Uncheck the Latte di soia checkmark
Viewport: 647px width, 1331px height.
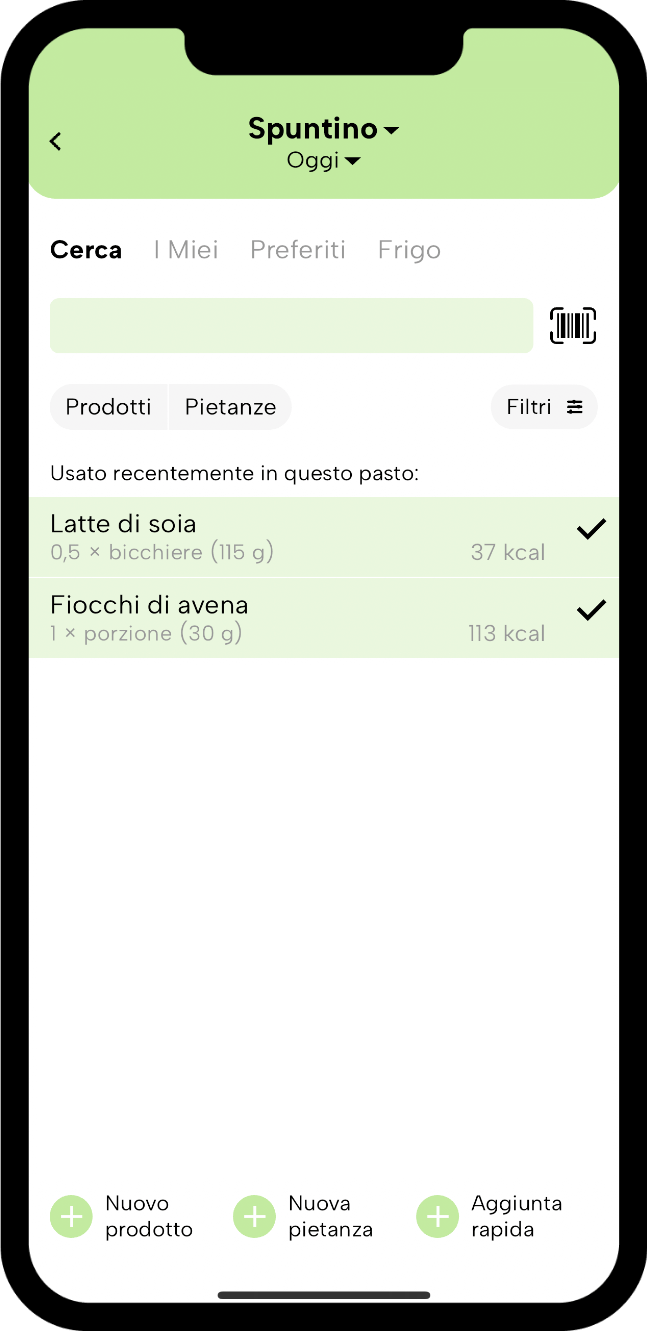592,529
